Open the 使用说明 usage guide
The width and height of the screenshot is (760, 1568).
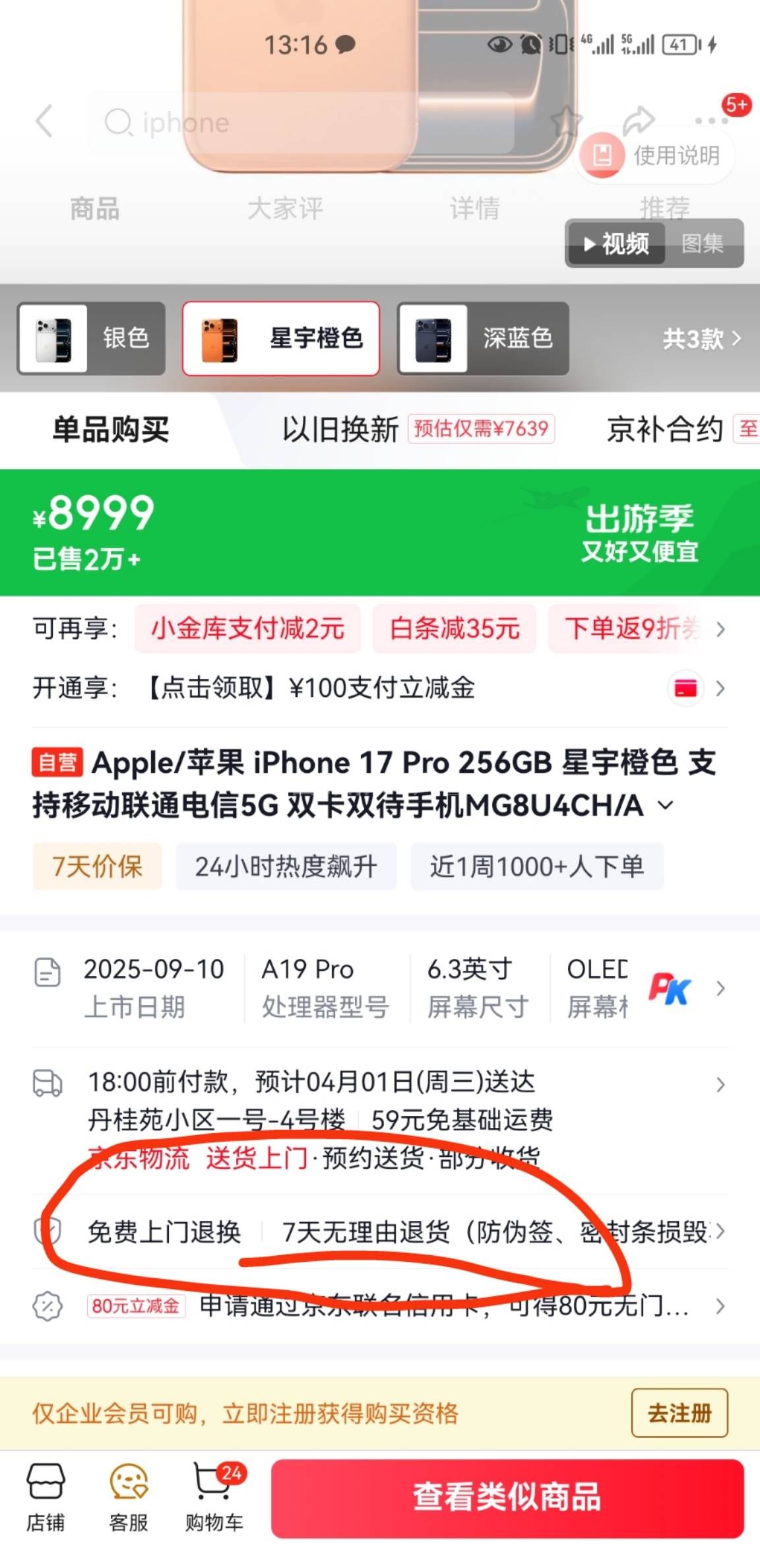click(656, 156)
